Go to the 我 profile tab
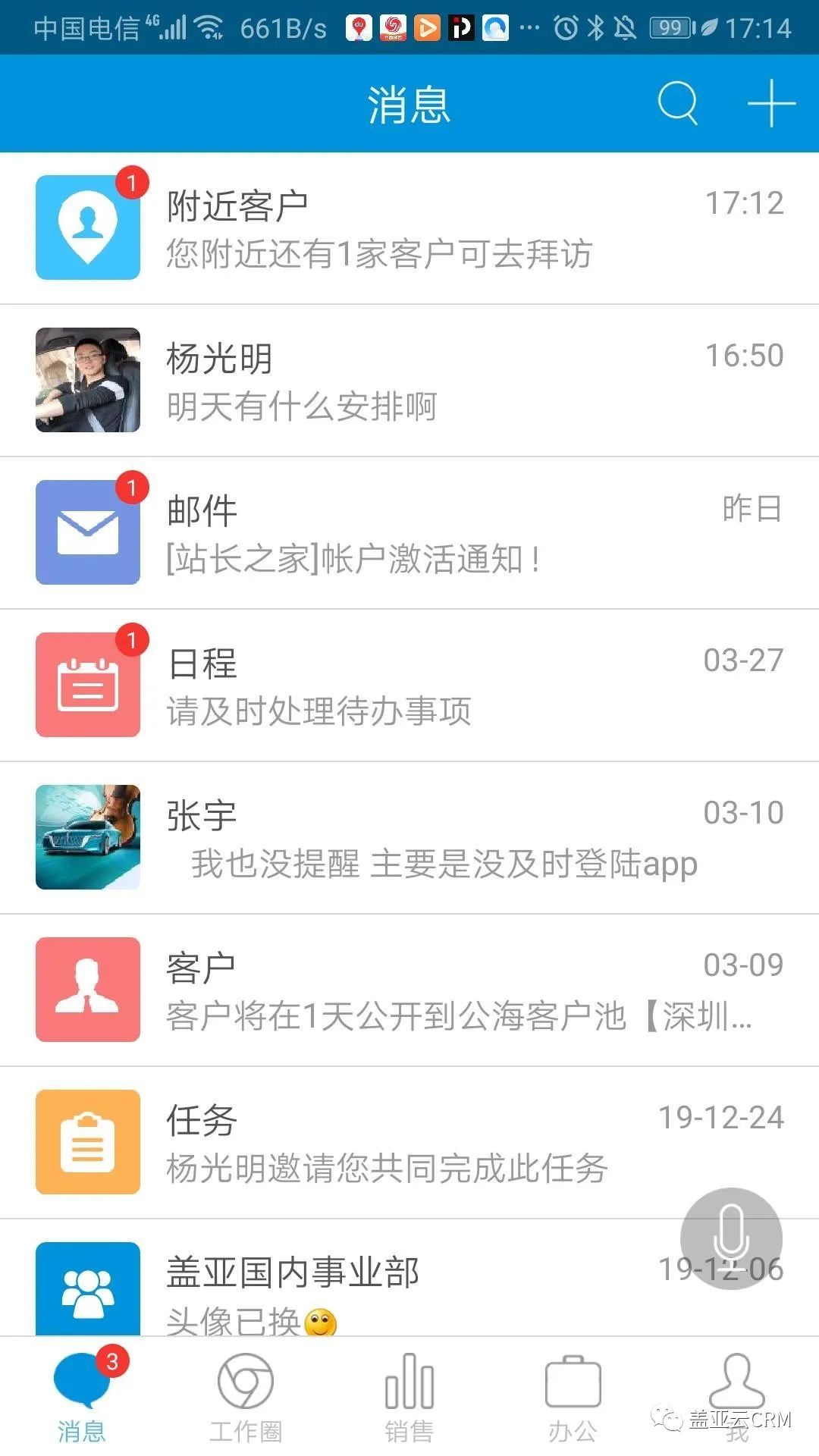 point(737,1398)
